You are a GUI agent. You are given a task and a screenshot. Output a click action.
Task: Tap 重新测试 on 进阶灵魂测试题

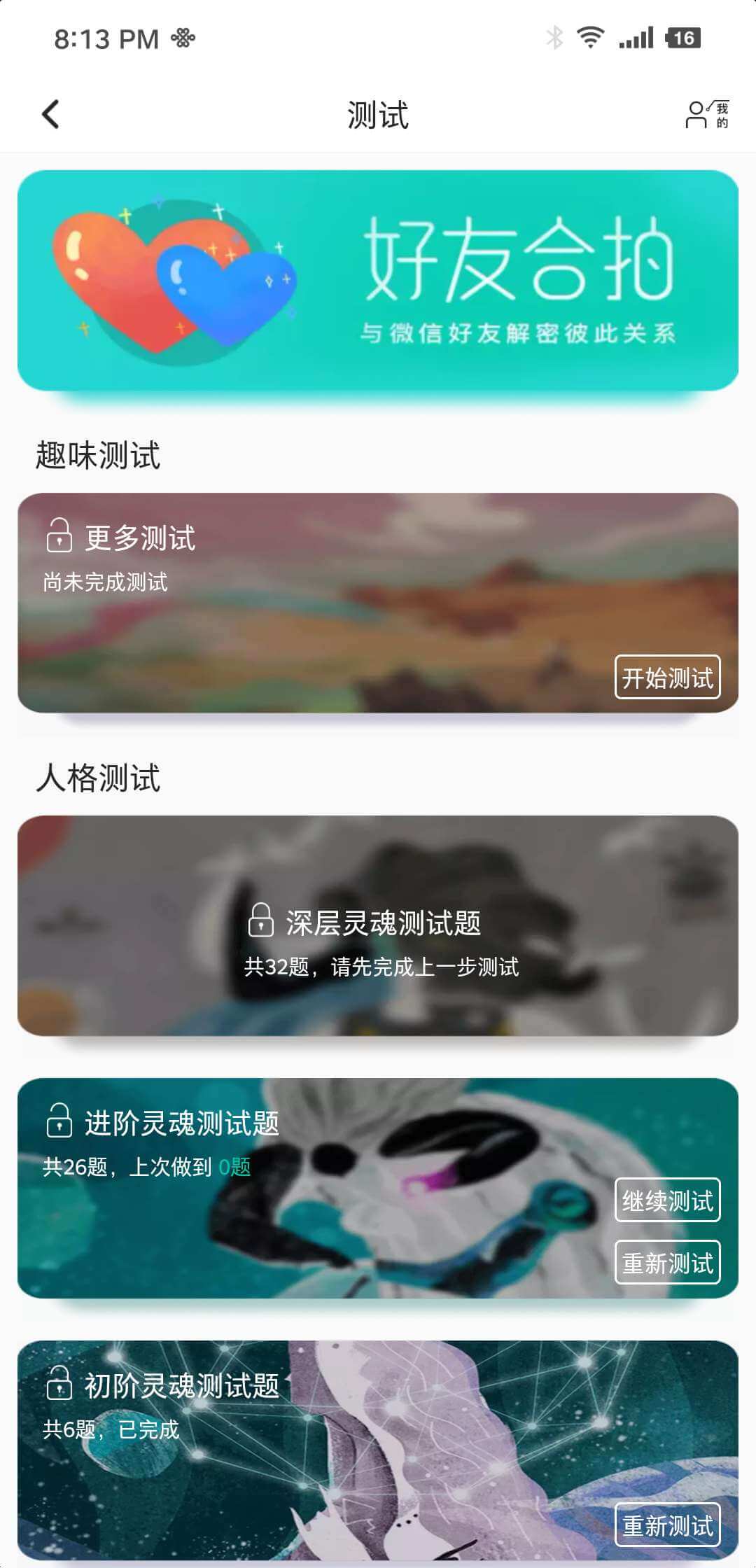(667, 1263)
